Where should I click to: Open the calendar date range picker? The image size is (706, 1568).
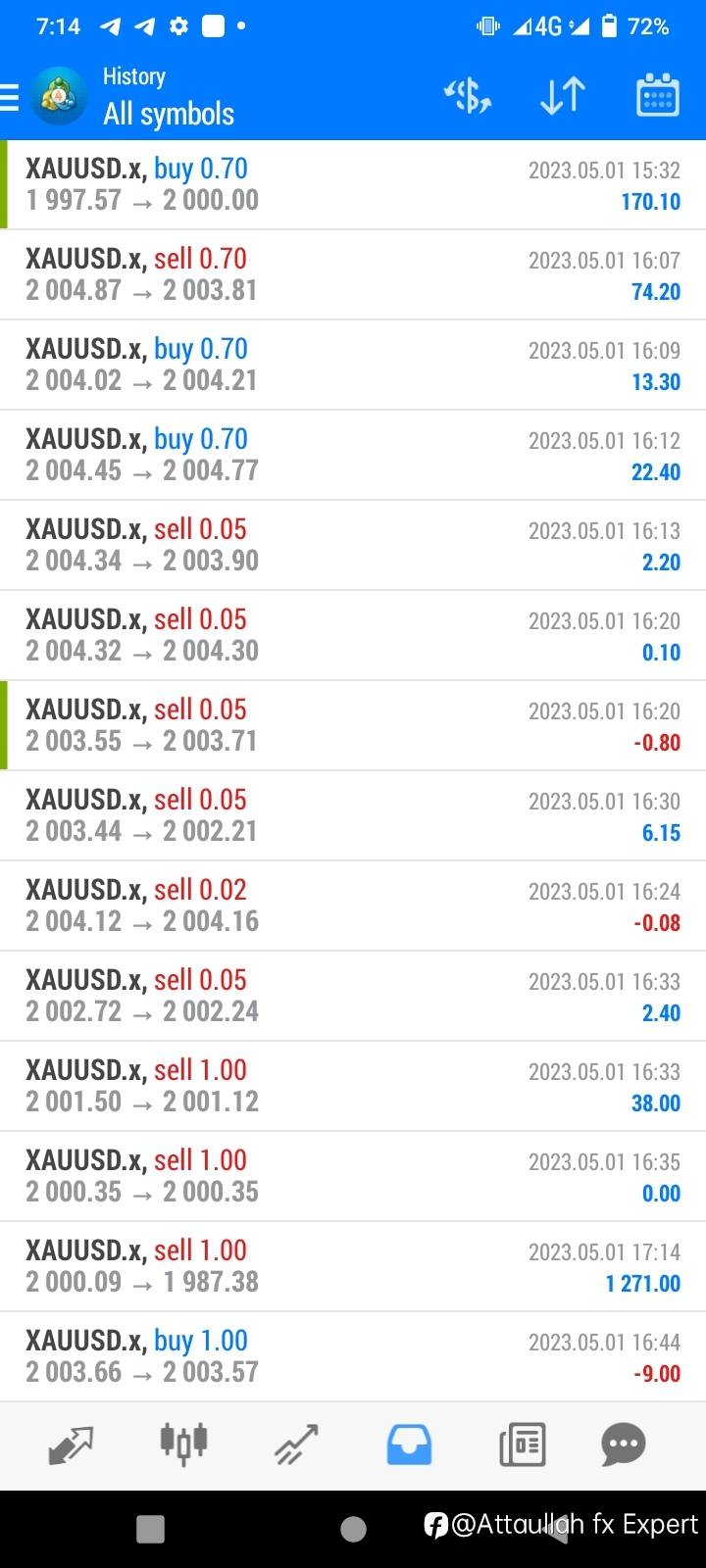click(x=658, y=96)
